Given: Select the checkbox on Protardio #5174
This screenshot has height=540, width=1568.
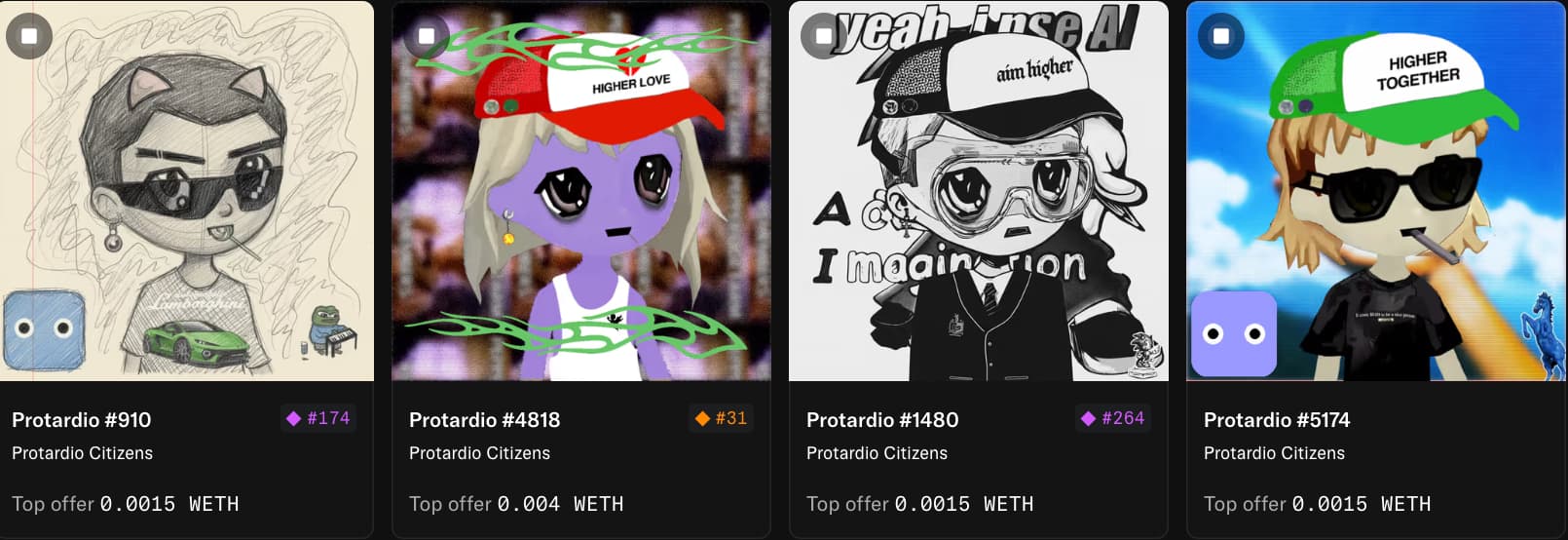Looking at the screenshot, I should click(1221, 36).
